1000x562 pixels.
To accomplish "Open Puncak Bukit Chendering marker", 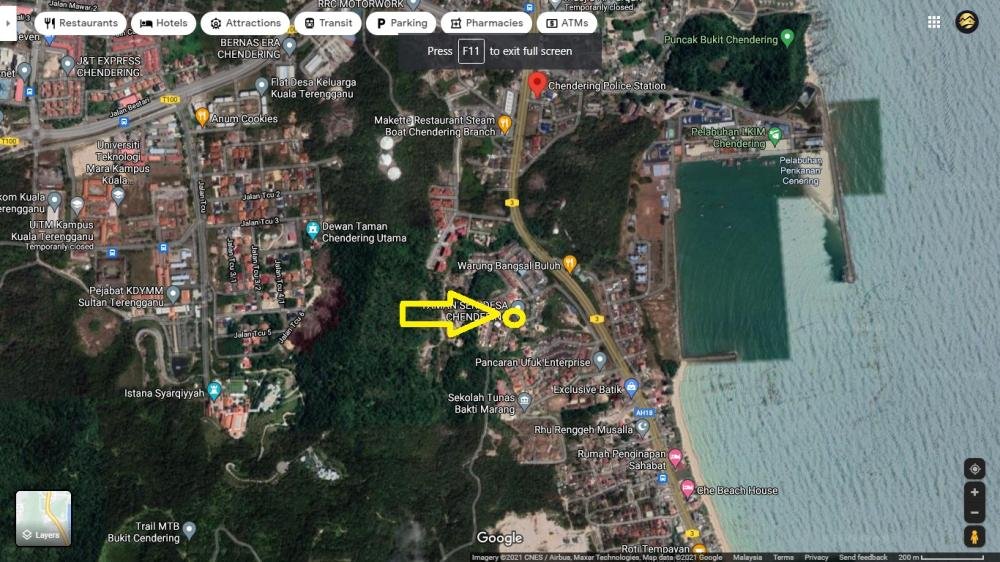I will coord(787,38).
